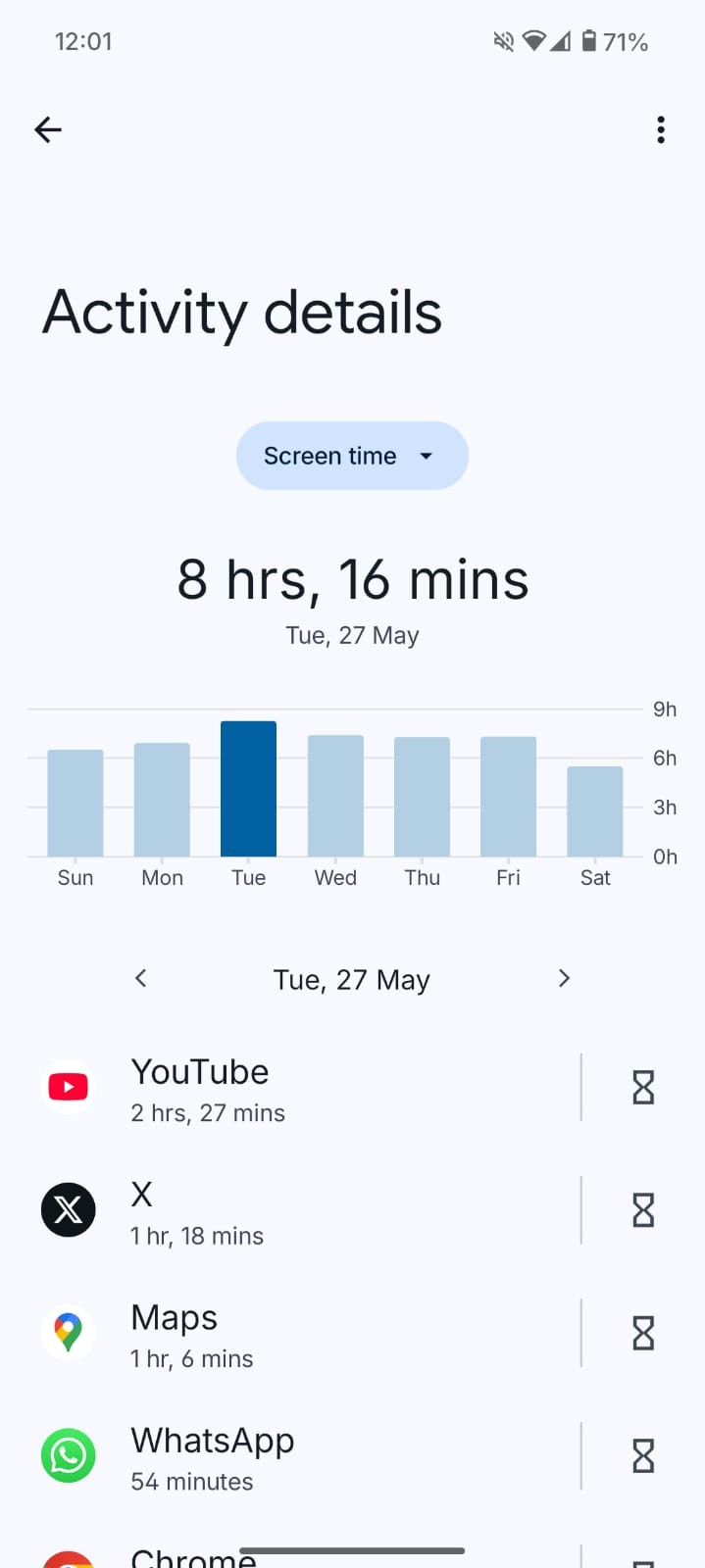Select the Thu bar in chart
Screen dimensions: 705x1568
pos(422,797)
